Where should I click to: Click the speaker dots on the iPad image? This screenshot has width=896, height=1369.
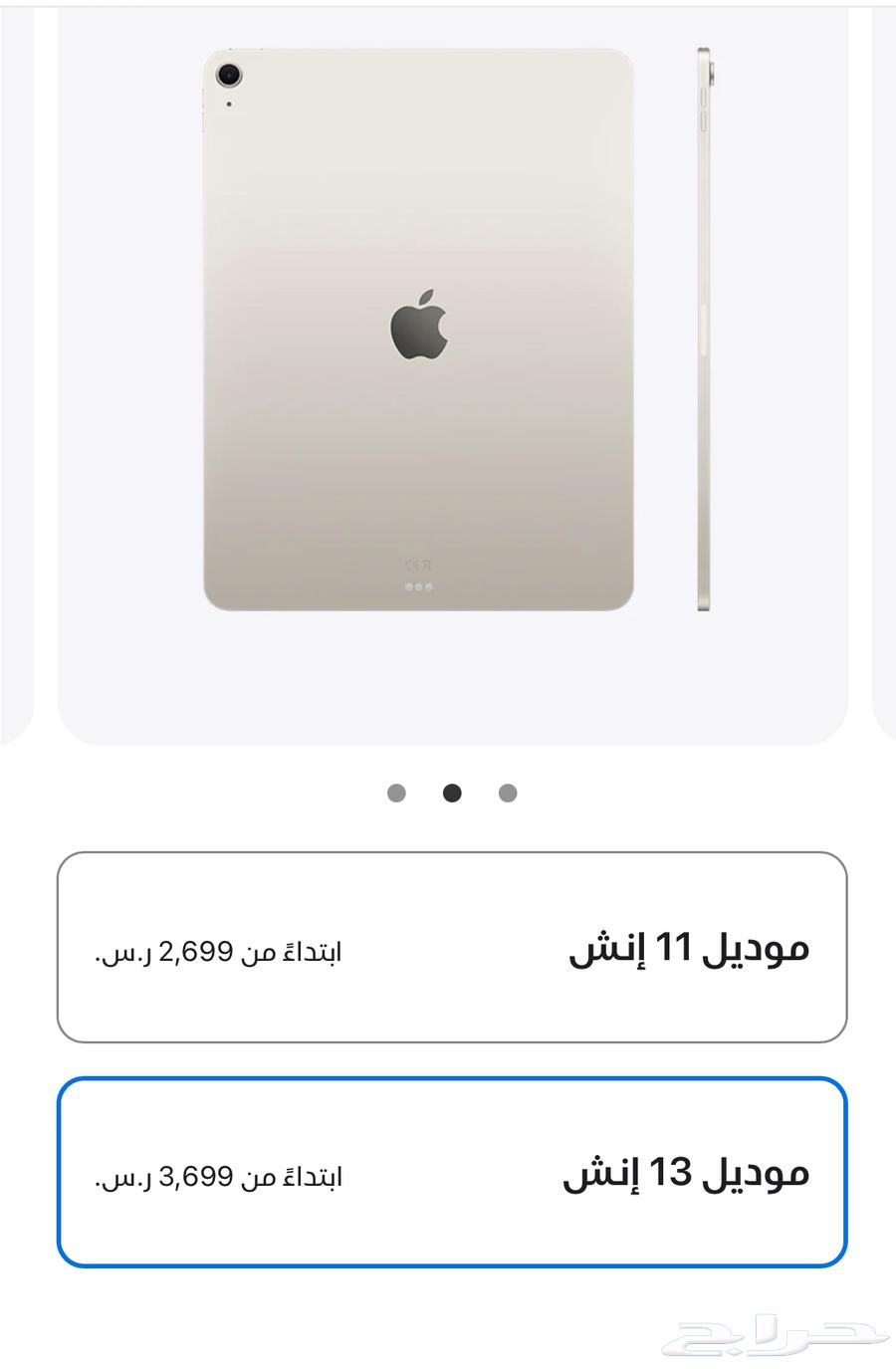click(x=419, y=585)
